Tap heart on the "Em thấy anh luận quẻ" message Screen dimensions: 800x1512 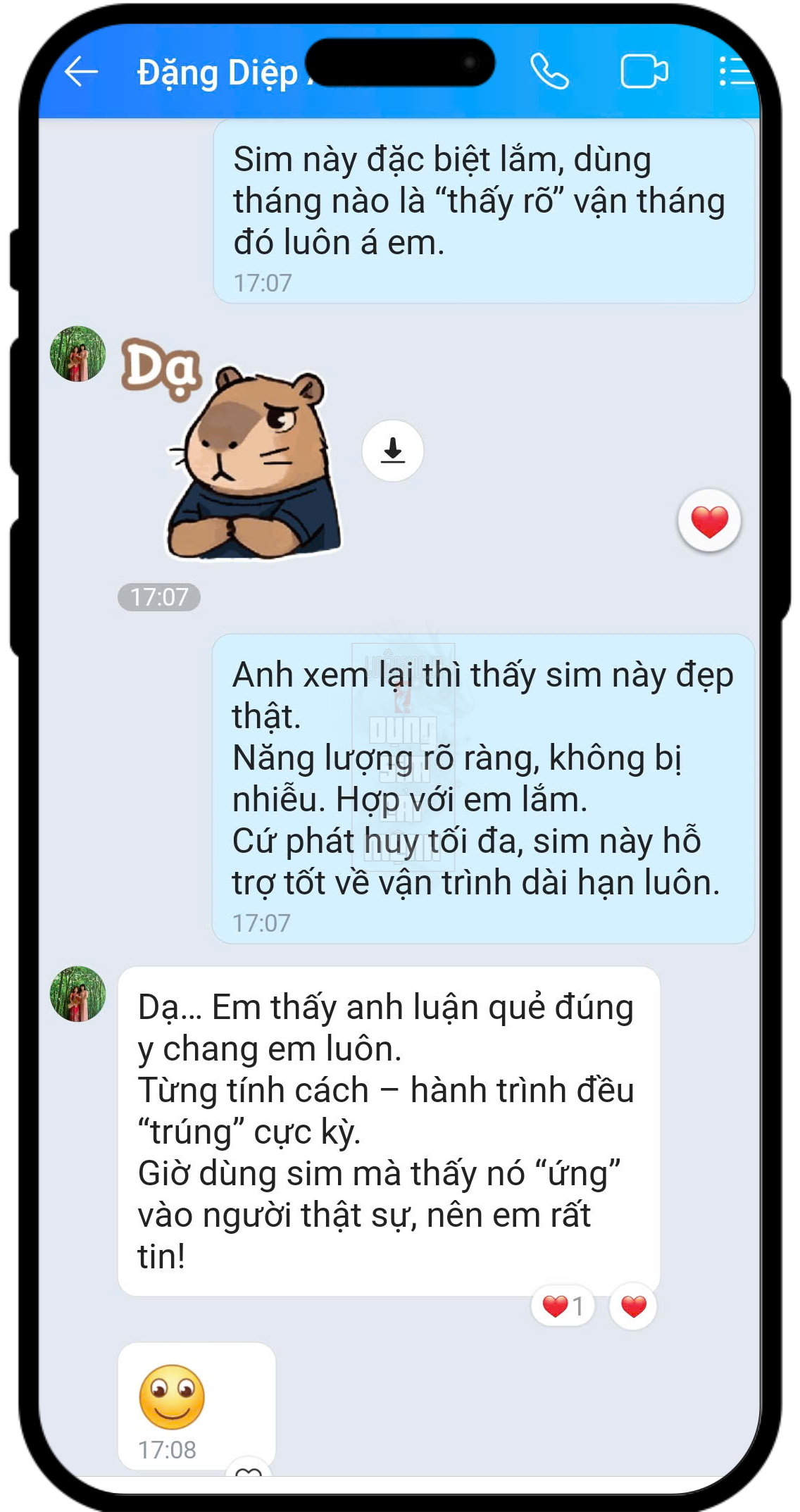coord(633,1306)
